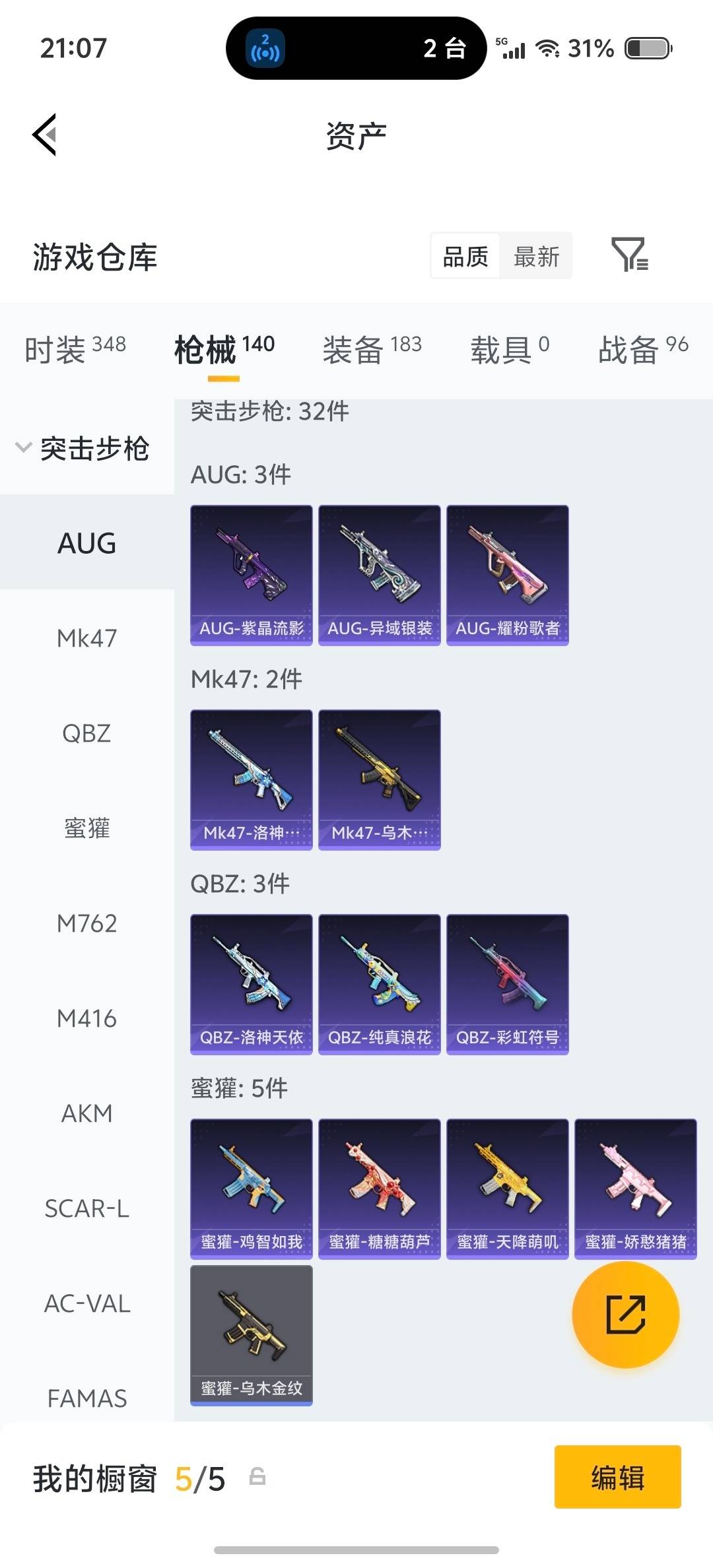The width and height of the screenshot is (713, 1568).
Task: Choose SCAR-L from the sidebar list
Action: [x=85, y=1208]
